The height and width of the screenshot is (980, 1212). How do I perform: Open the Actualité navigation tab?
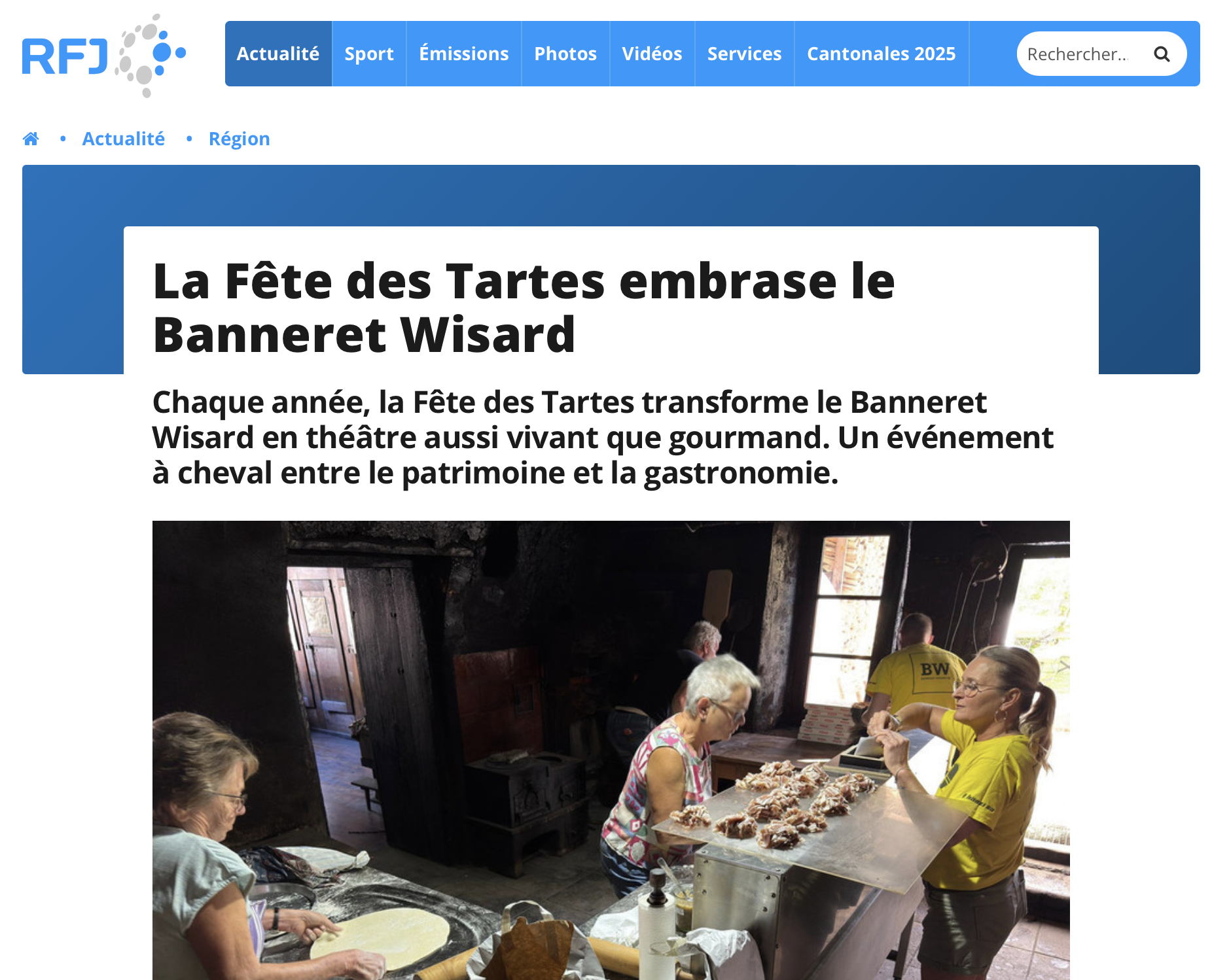pyautogui.click(x=278, y=54)
